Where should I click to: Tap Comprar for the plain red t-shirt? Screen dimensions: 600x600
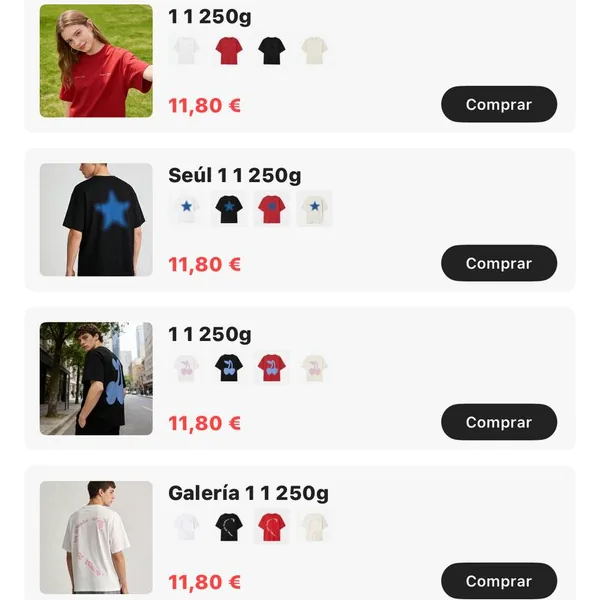[x=498, y=104]
